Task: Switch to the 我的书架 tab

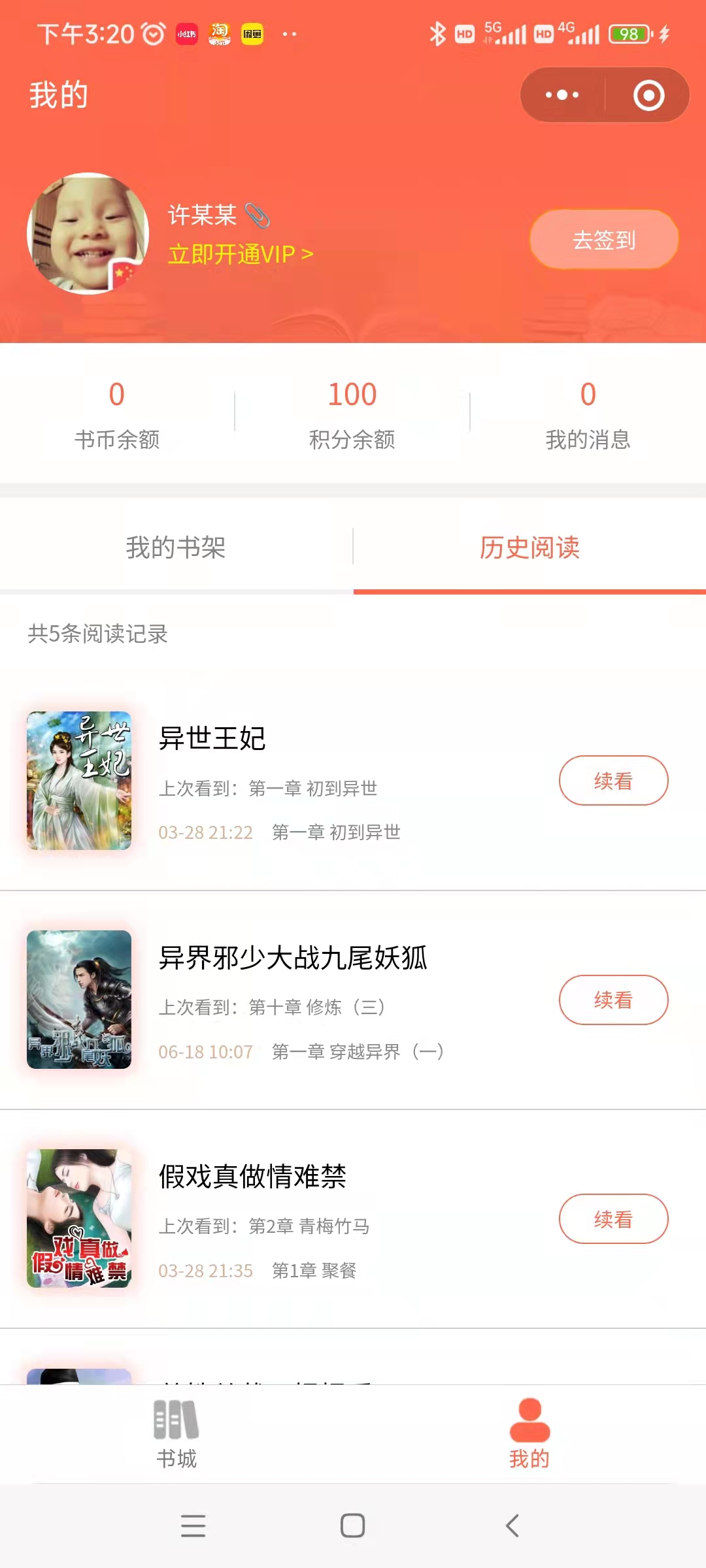Action: pos(176,547)
